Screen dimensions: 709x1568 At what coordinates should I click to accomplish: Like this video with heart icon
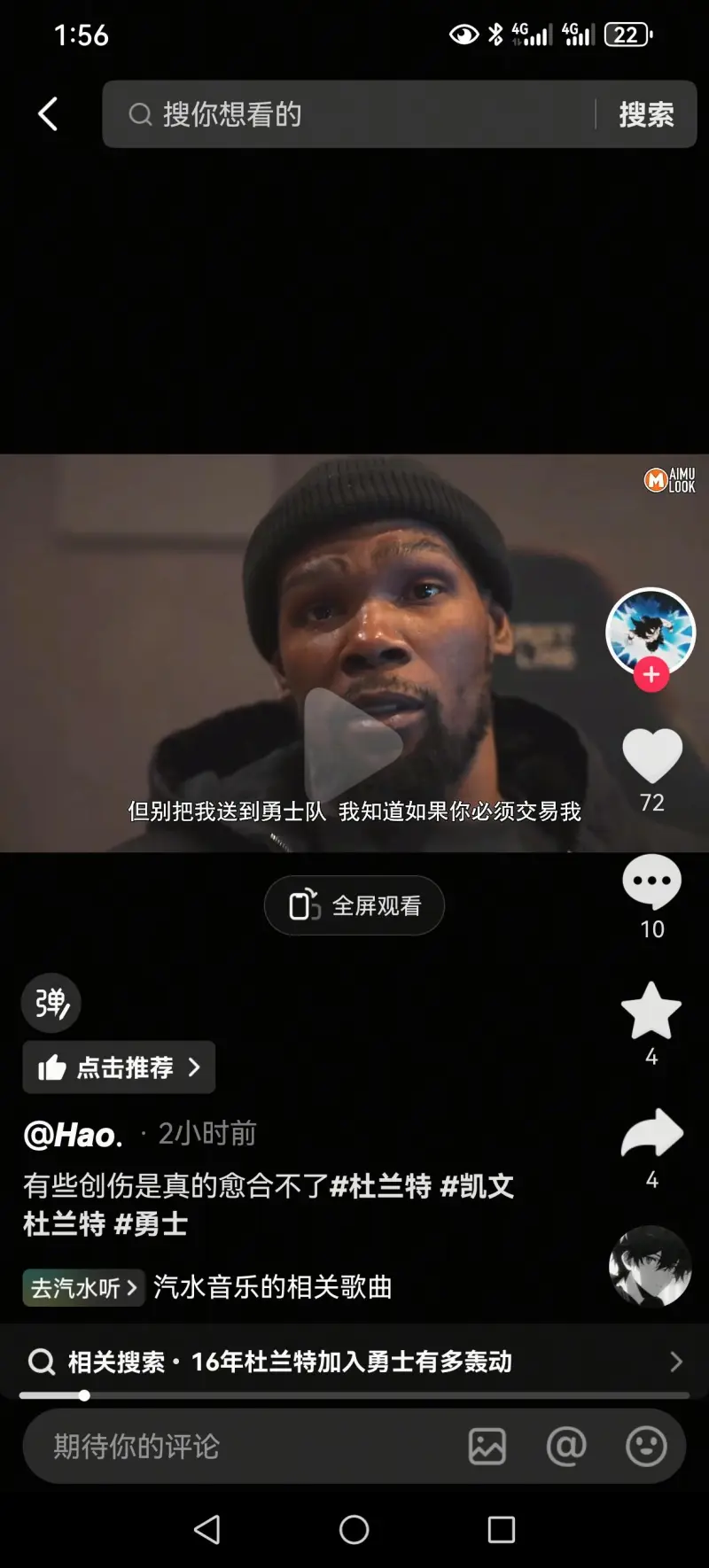click(652, 757)
